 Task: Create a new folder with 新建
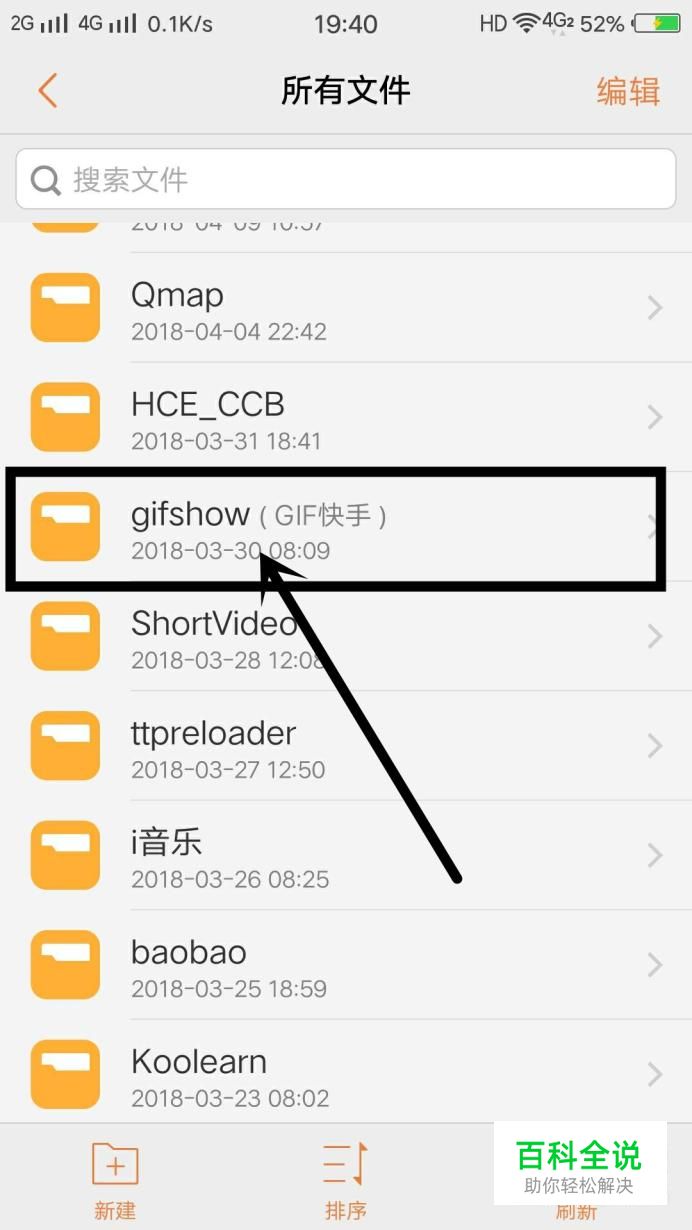(115, 1180)
